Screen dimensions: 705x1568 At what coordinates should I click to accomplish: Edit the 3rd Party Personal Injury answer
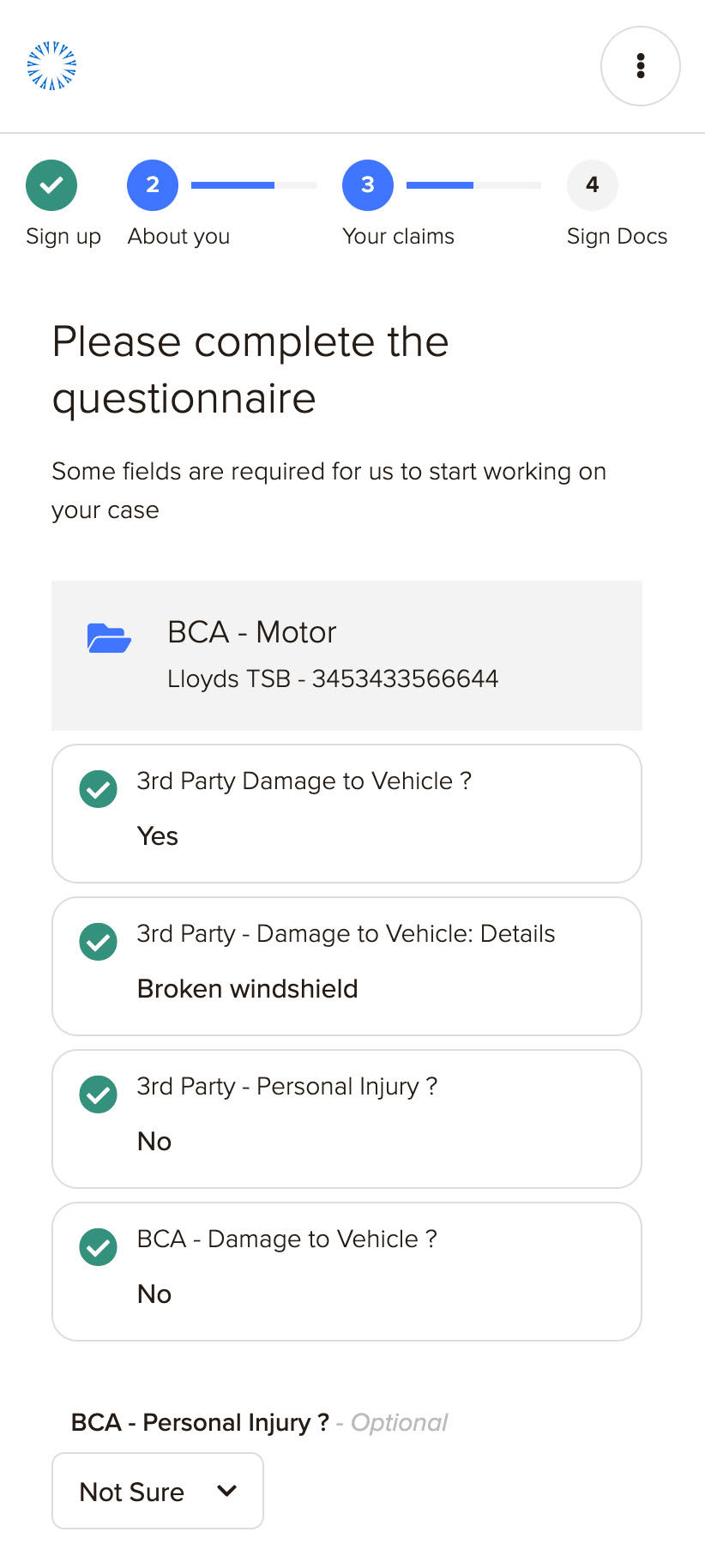pos(346,1119)
